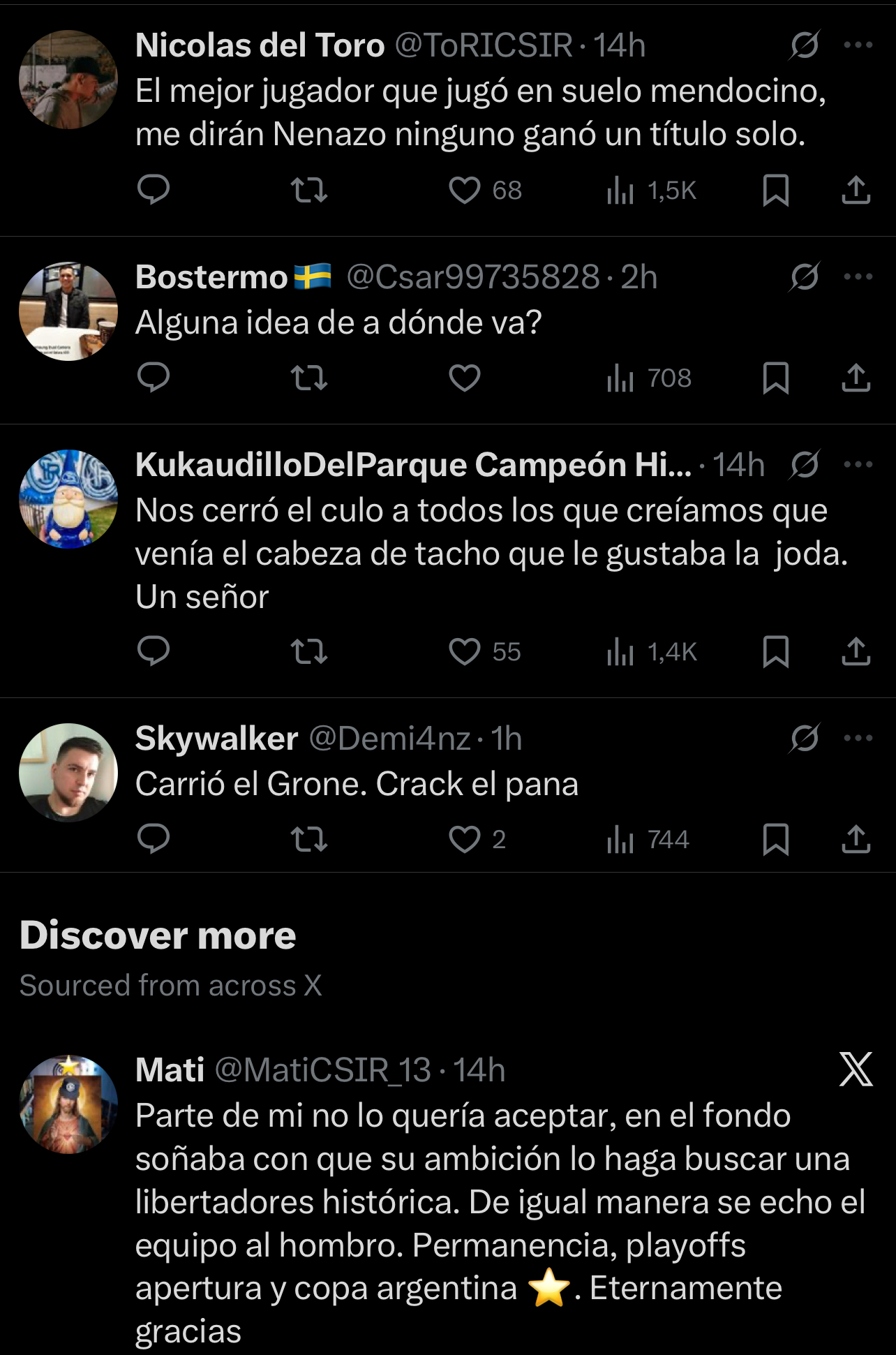Like Bostermo's question post
This screenshot has height=1355, width=896.
click(465, 378)
